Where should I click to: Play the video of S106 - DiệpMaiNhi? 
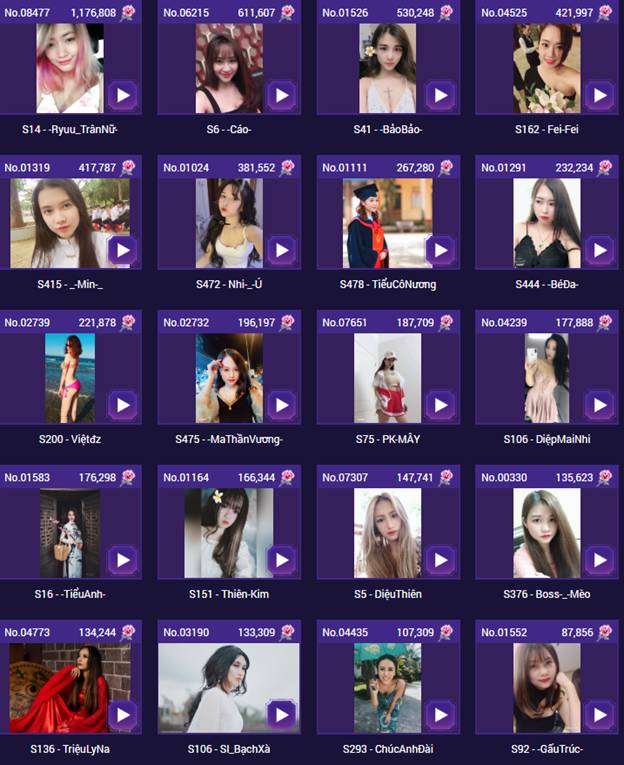pos(599,405)
